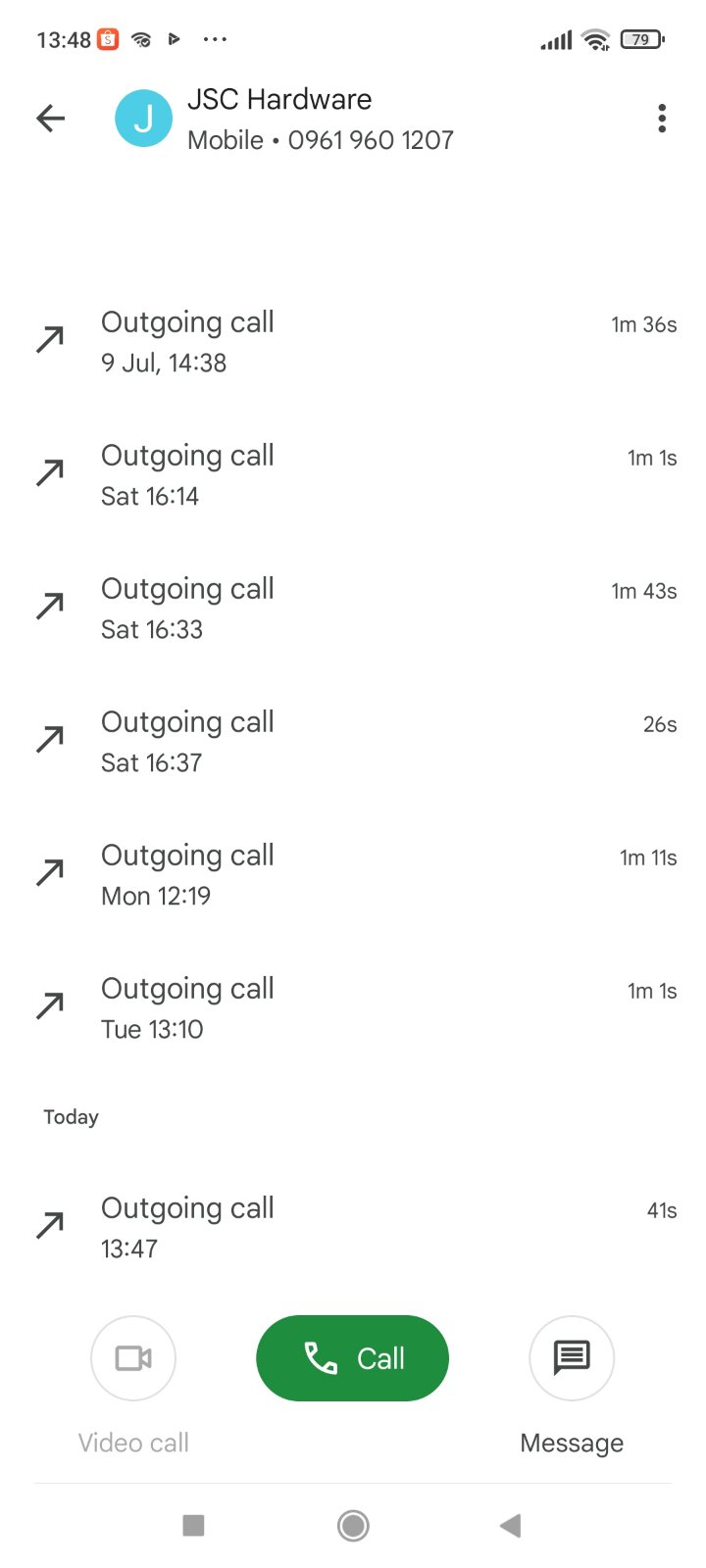This screenshot has width=706, height=1568.
Task: Call JSC Hardware with the green button
Action: pos(352,1358)
